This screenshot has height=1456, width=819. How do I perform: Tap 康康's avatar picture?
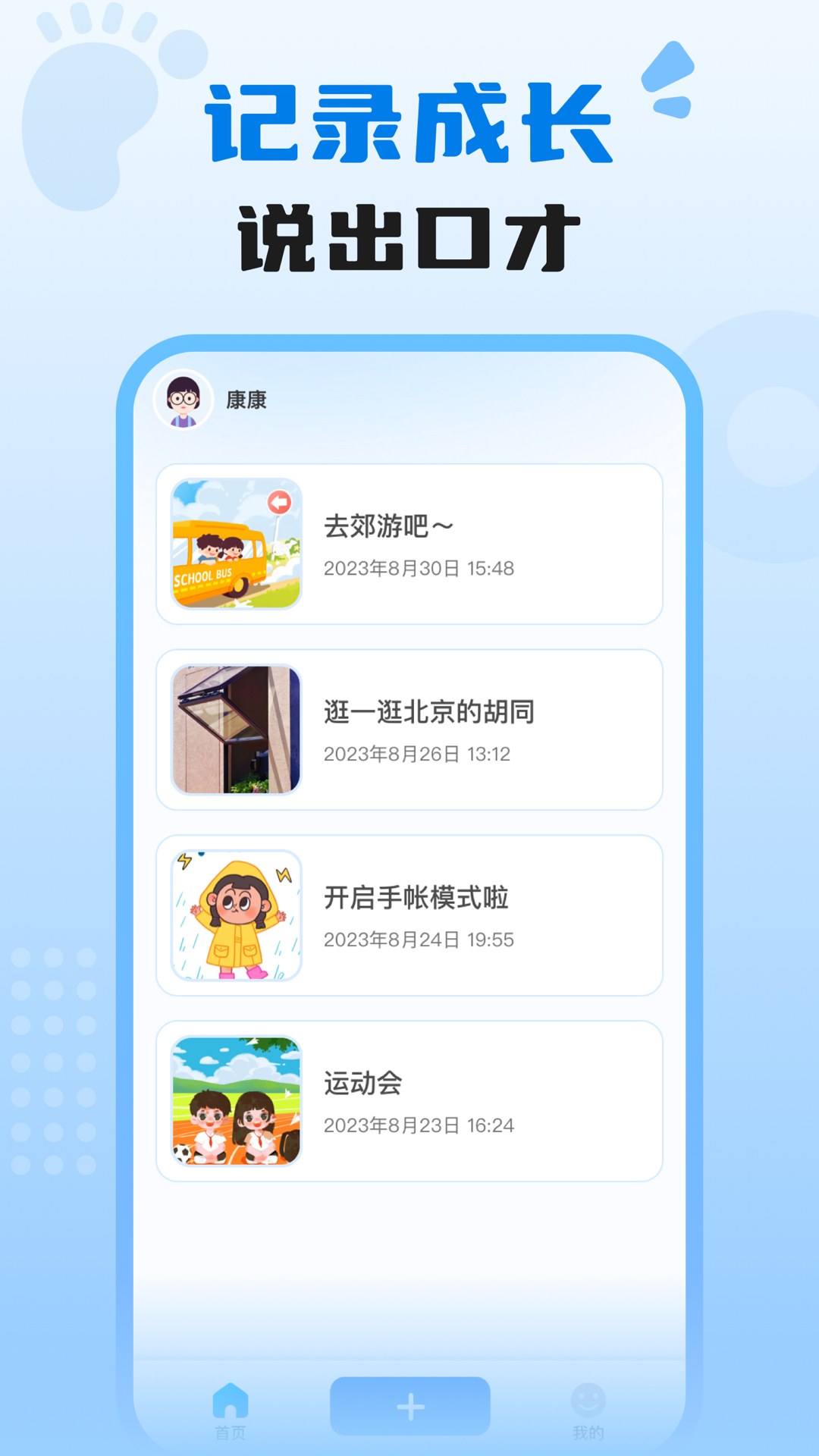tap(184, 400)
